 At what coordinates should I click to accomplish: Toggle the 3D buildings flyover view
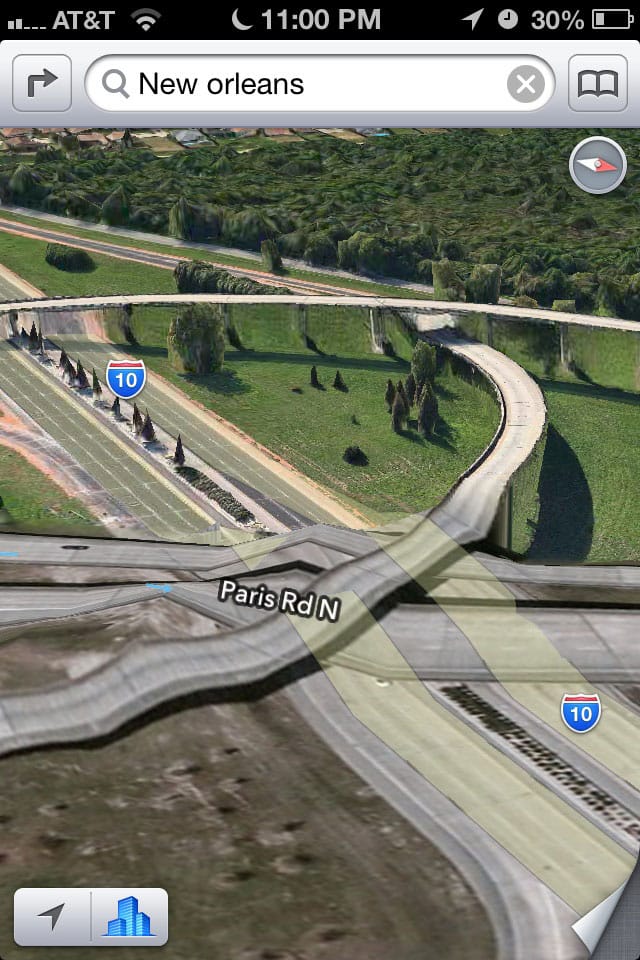[129, 916]
